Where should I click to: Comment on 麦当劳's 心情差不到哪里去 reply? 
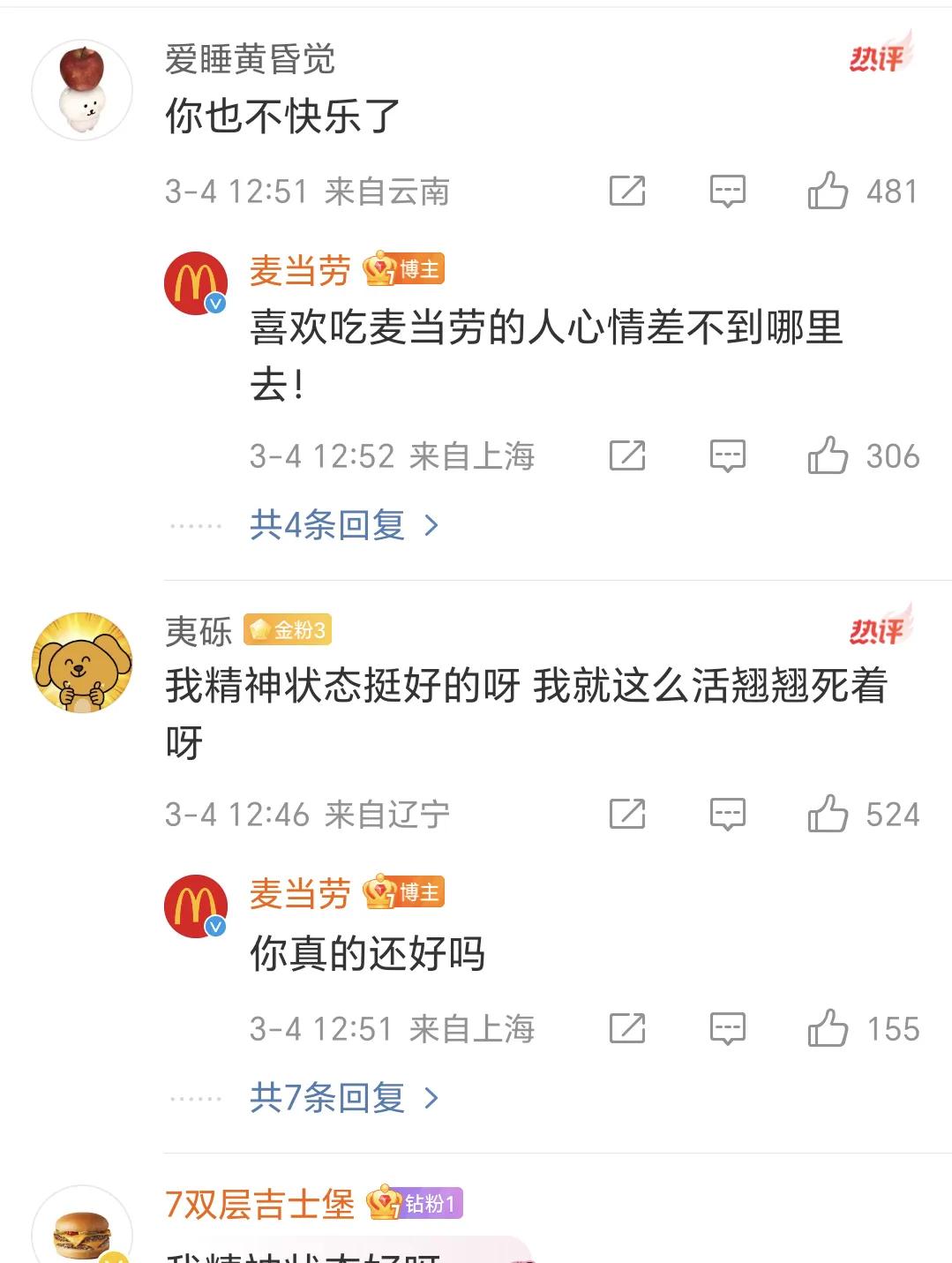728,455
